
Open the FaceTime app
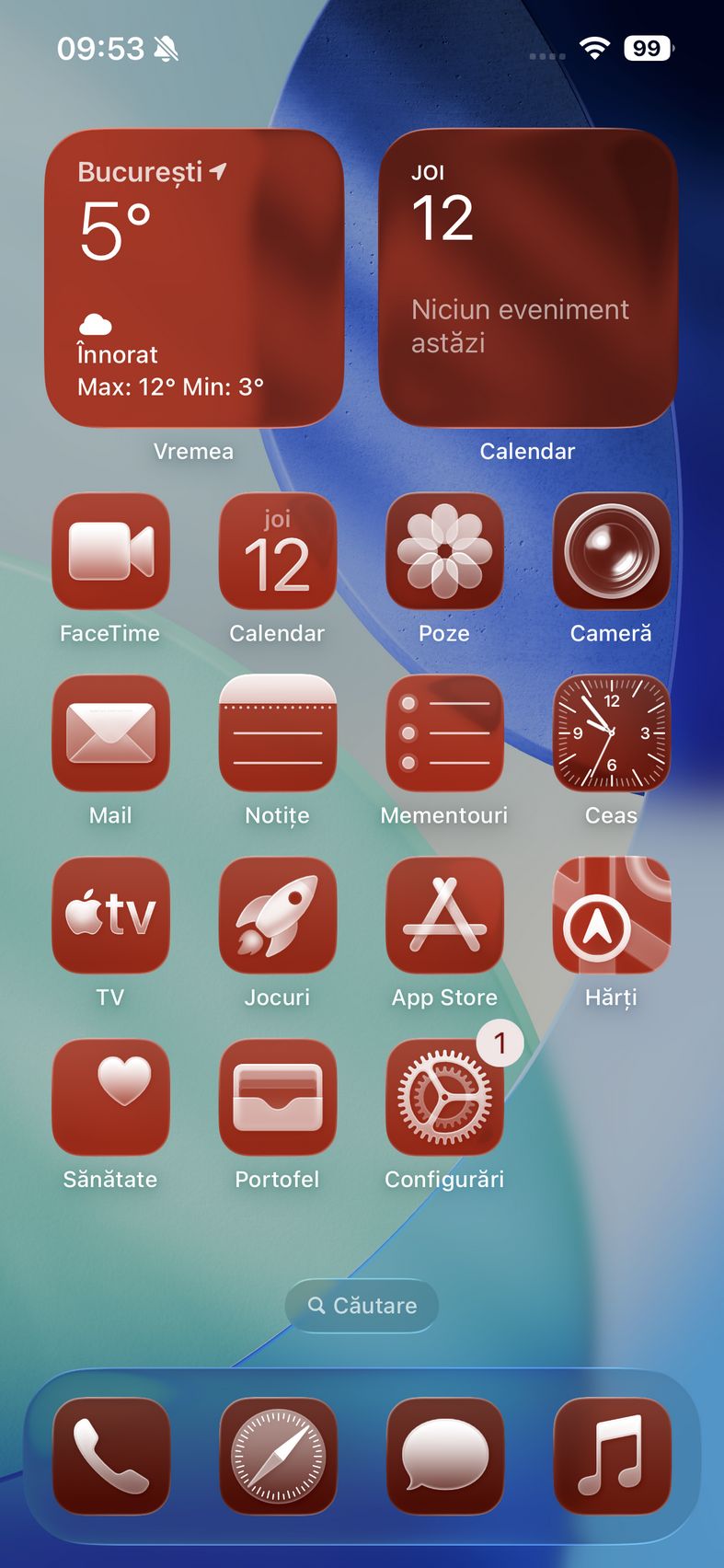(110, 551)
